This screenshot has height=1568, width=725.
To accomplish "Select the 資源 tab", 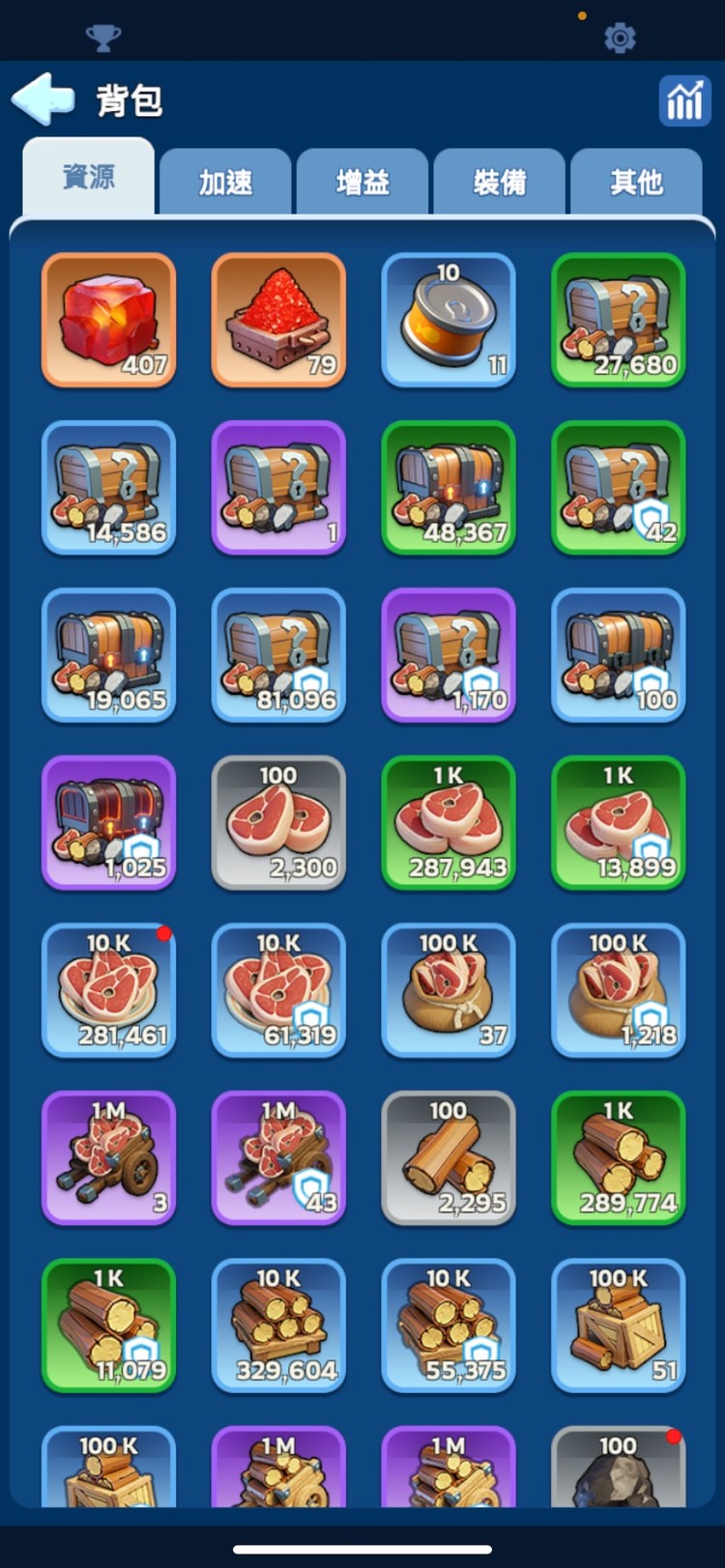I will click(88, 178).
